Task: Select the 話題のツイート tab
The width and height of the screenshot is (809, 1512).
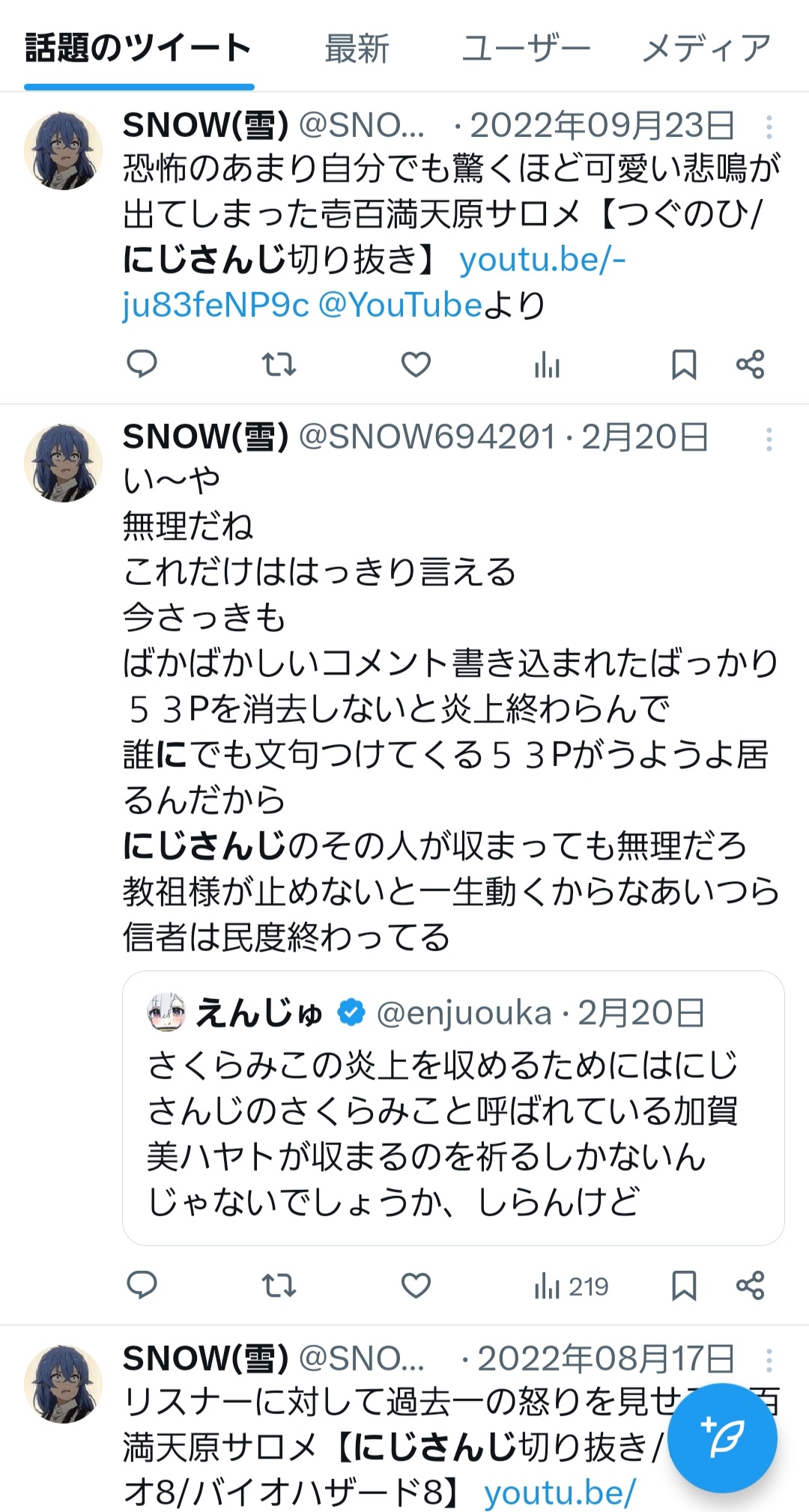Action: pos(139,49)
